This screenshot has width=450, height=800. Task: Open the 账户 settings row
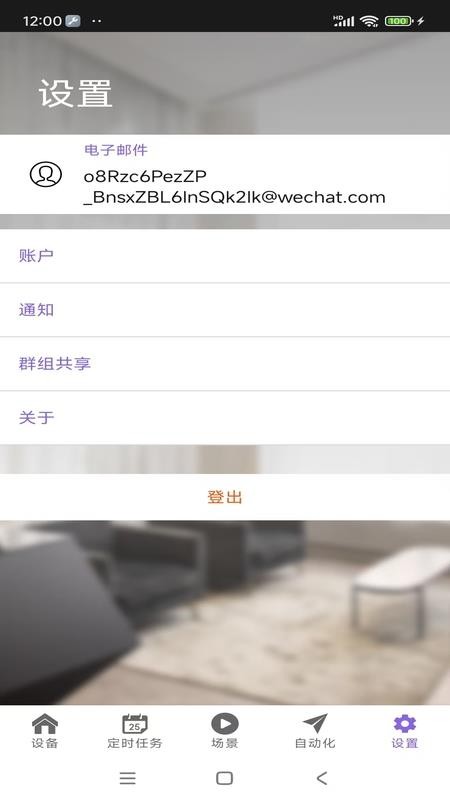click(225, 256)
